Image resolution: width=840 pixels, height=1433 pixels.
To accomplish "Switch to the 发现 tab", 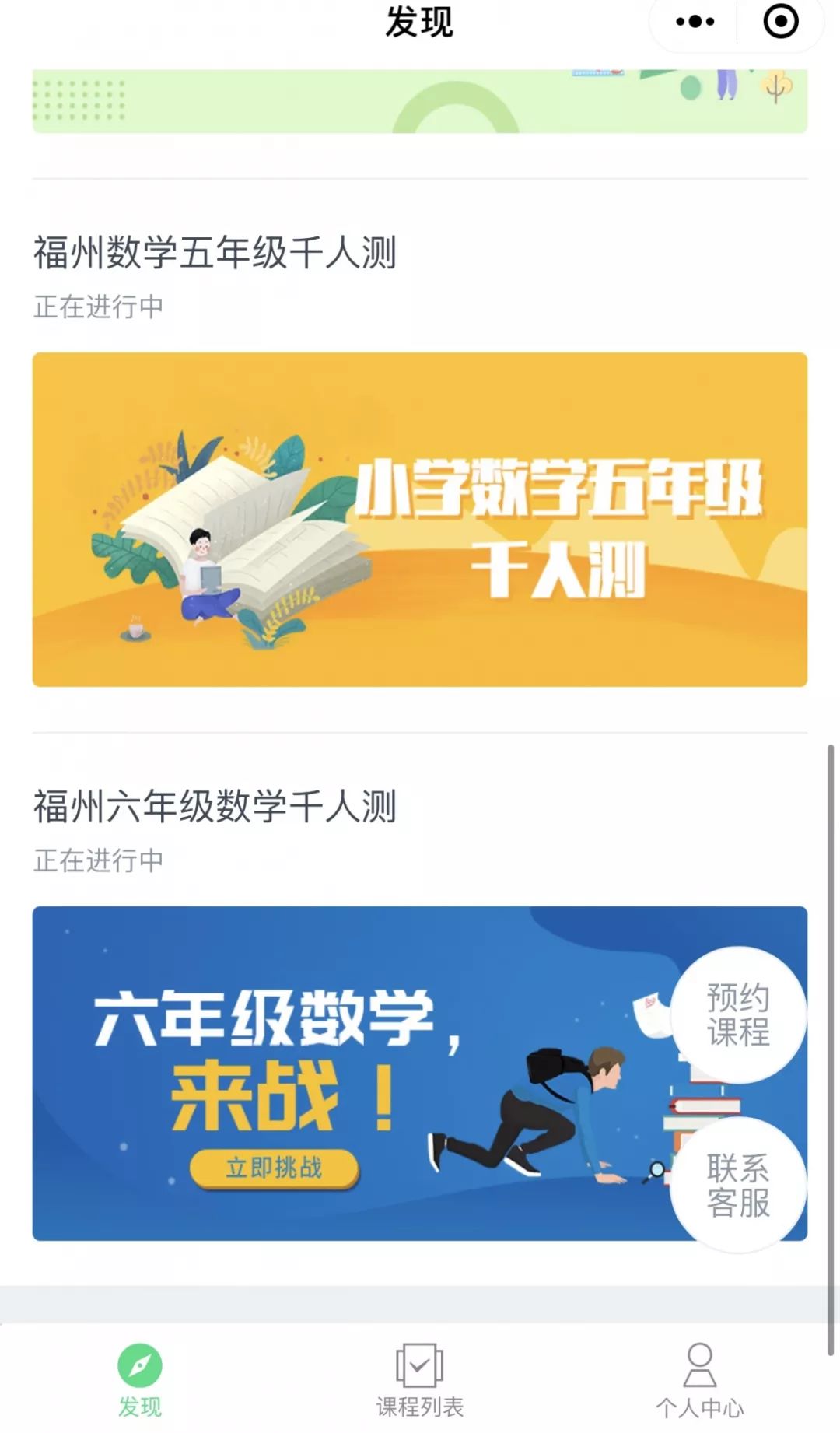I will click(x=140, y=1380).
